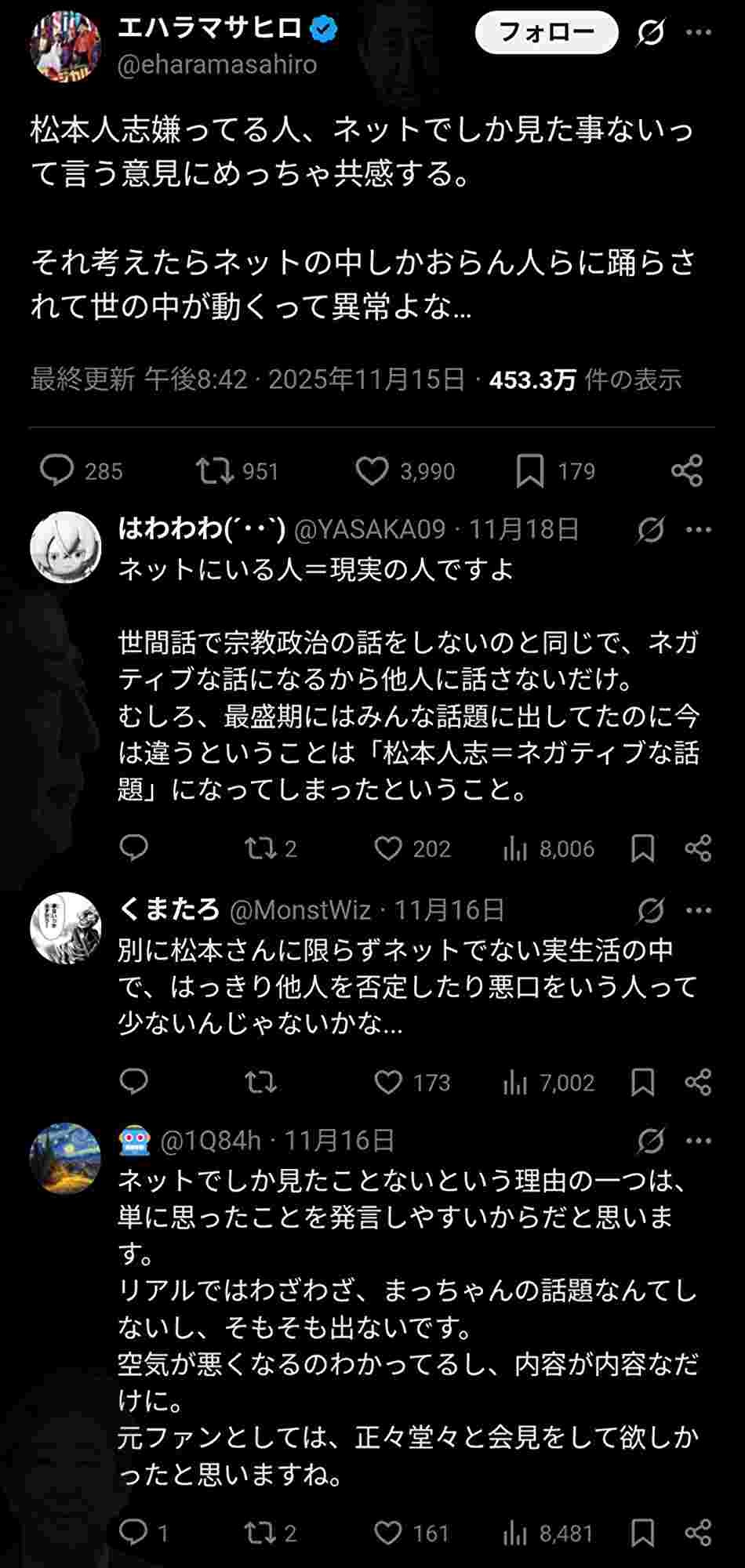Open エハラマサヒロ's profile picture
Screen dimensions: 745x1568
(66, 47)
